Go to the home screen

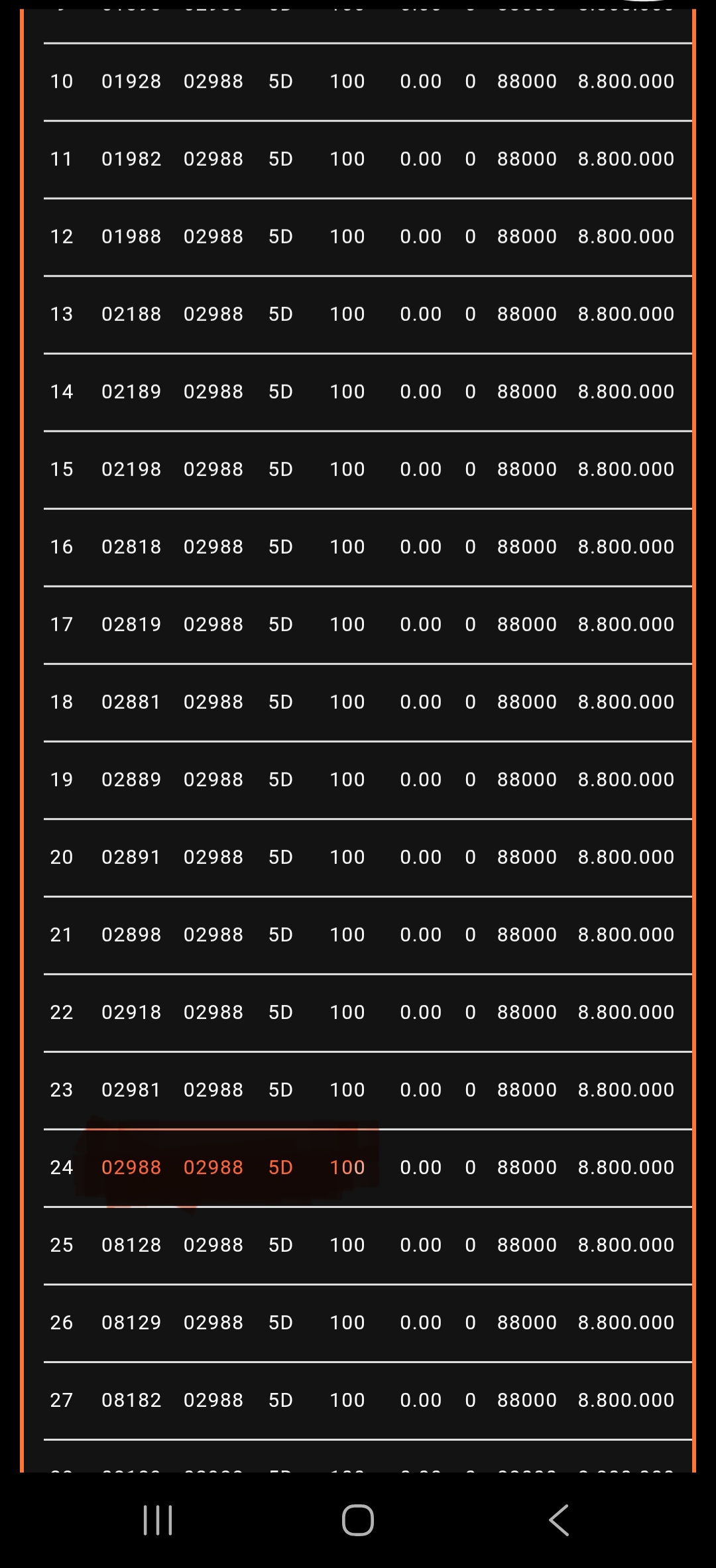tap(358, 1520)
